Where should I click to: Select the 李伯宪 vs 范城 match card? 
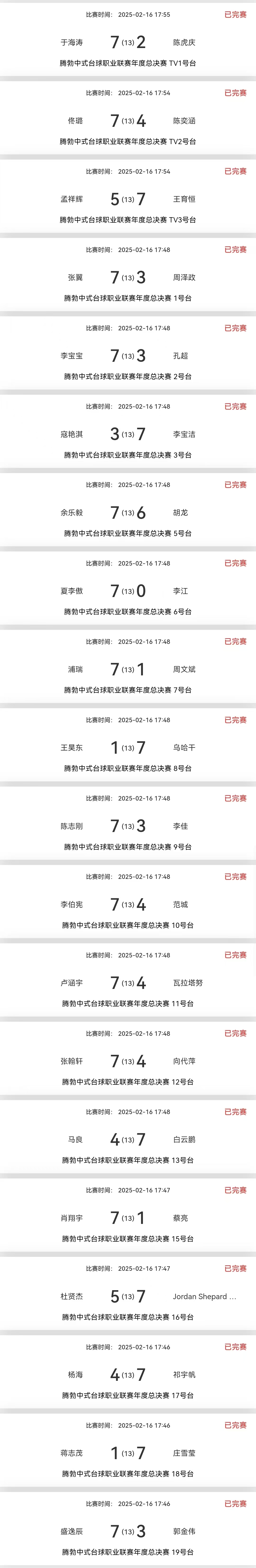128,904
